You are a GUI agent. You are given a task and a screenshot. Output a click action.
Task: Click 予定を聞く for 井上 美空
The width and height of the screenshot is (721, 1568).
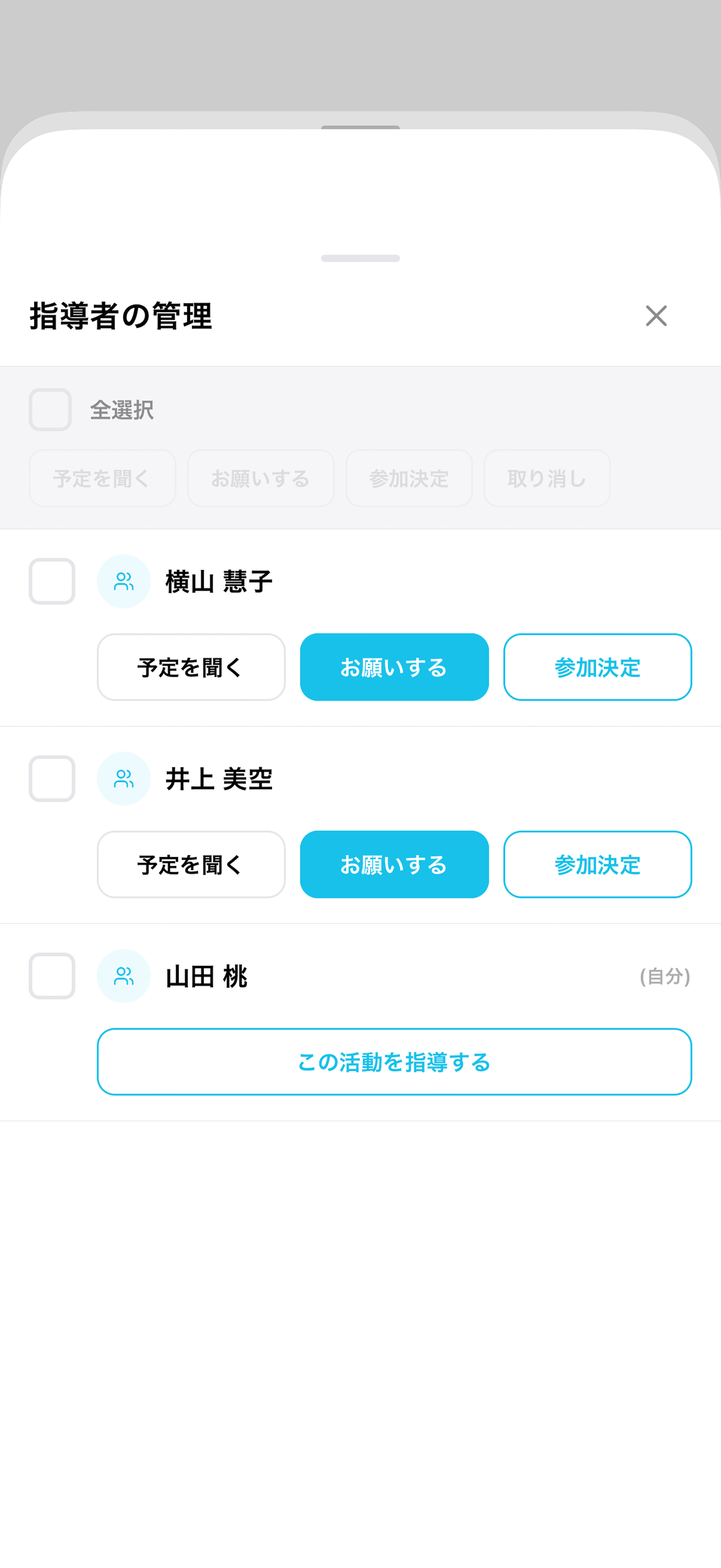click(191, 864)
